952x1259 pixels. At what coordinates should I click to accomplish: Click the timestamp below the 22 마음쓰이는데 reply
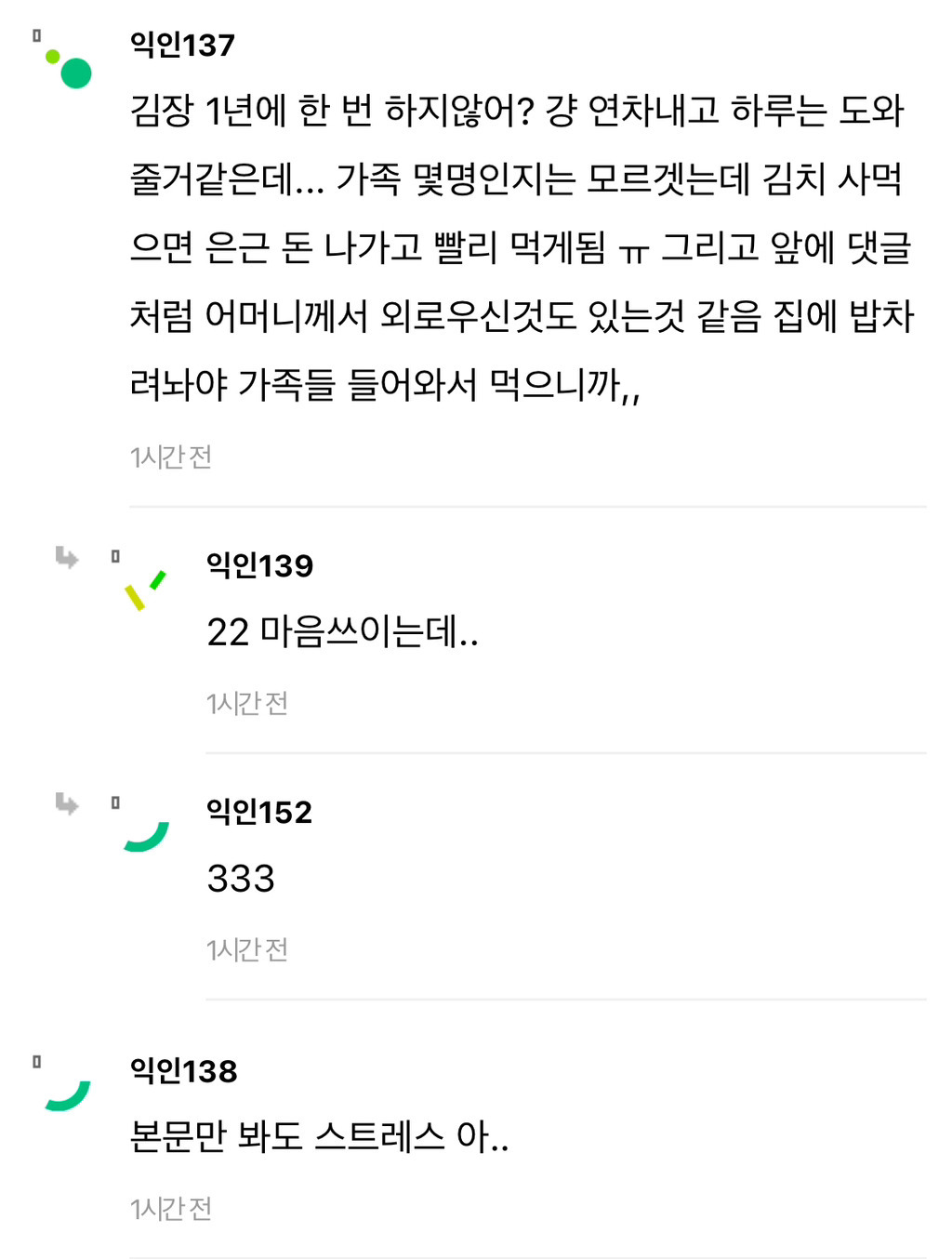[x=246, y=704]
